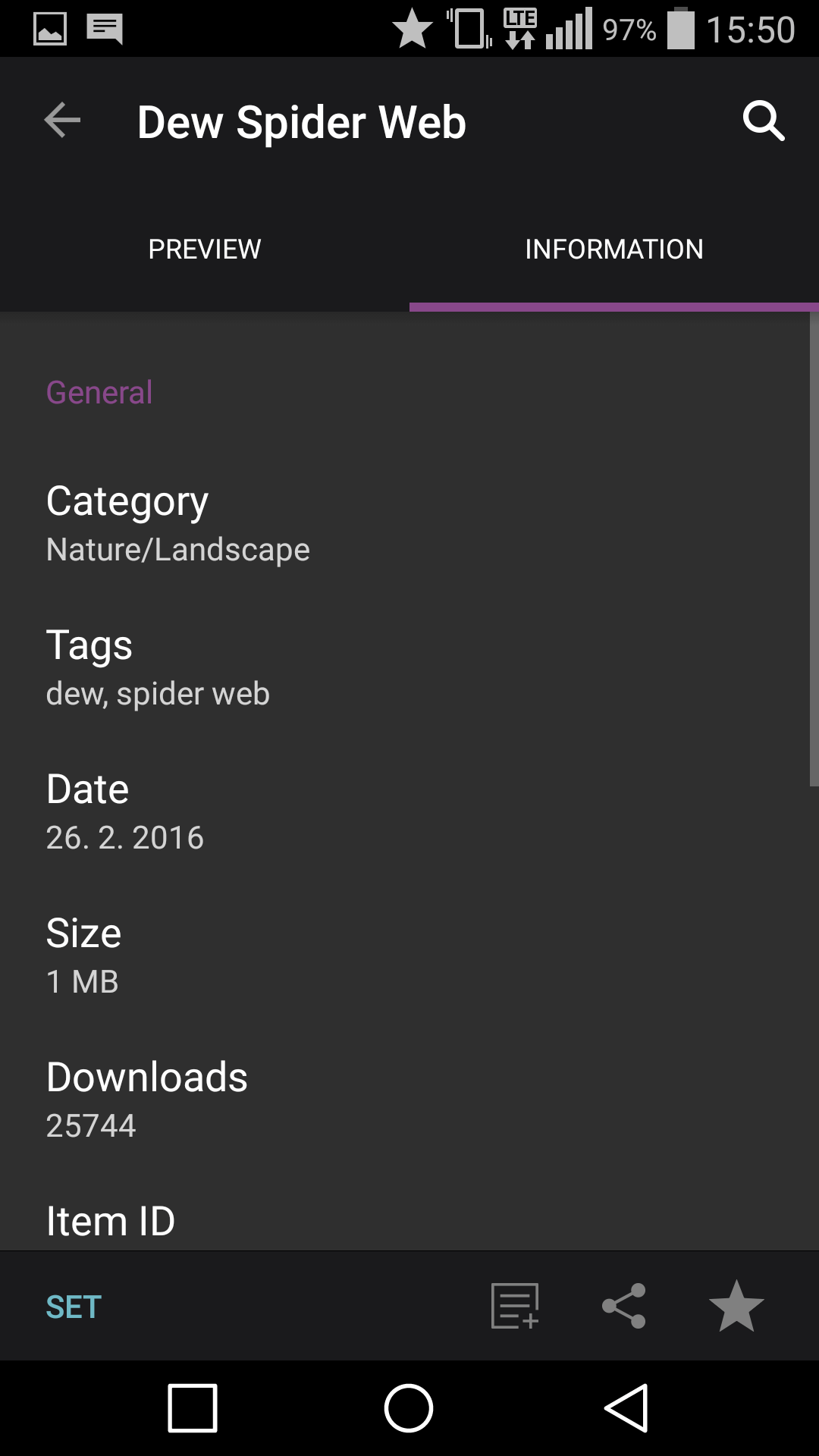Switch to the Preview tab

205,249
